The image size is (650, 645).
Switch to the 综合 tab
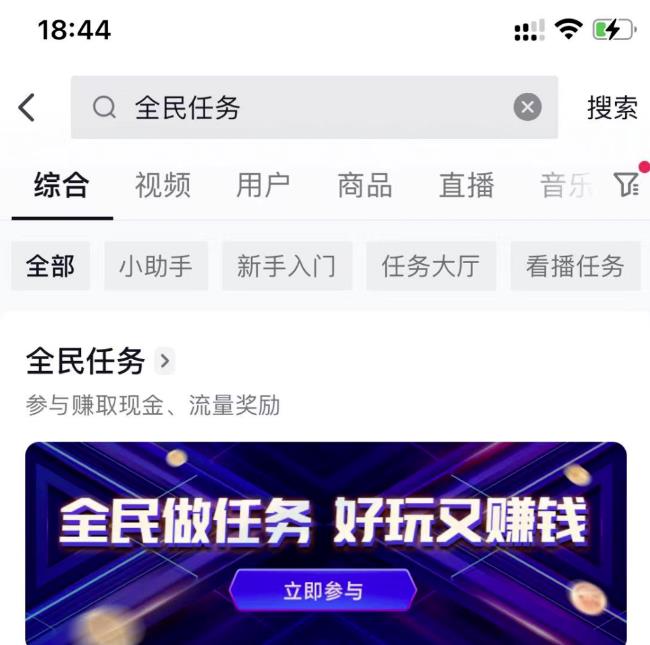(62, 185)
